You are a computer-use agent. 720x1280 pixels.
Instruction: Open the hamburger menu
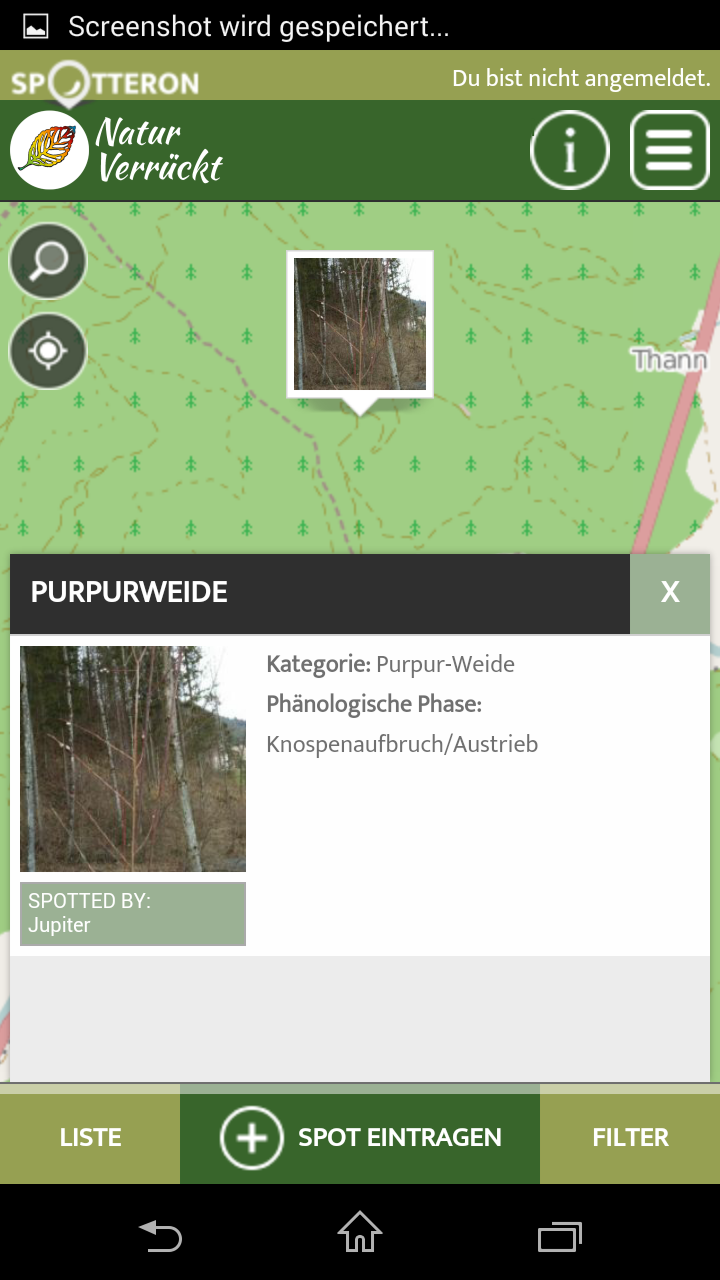click(x=669, y=150)
